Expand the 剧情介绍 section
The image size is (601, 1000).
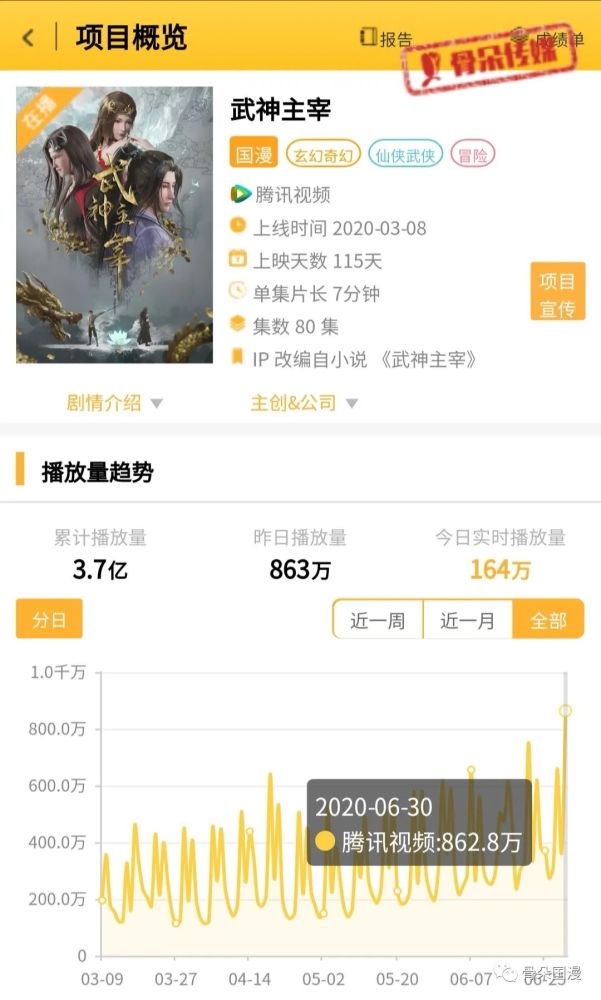click(x=114, y=403)
